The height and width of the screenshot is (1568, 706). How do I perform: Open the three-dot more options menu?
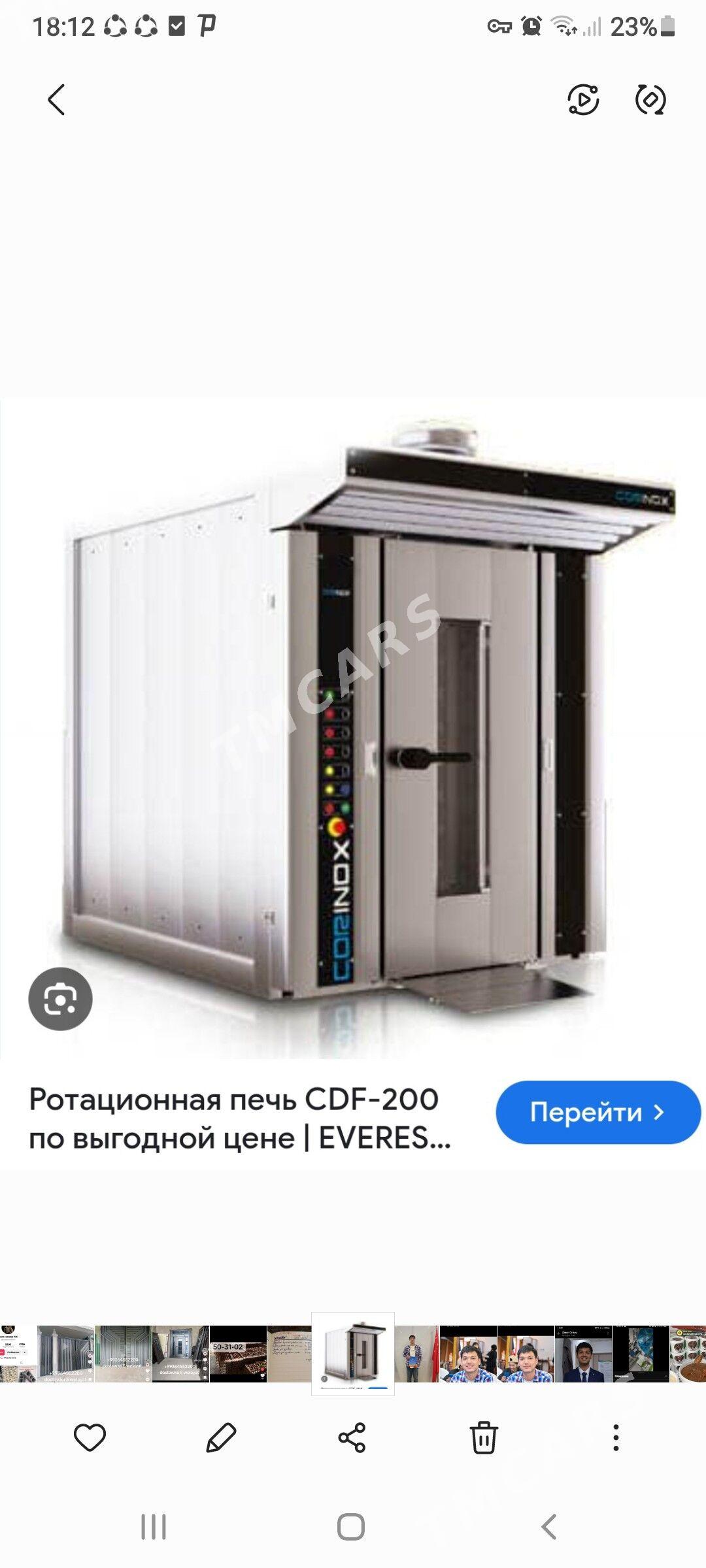(x=616, y=1437)
